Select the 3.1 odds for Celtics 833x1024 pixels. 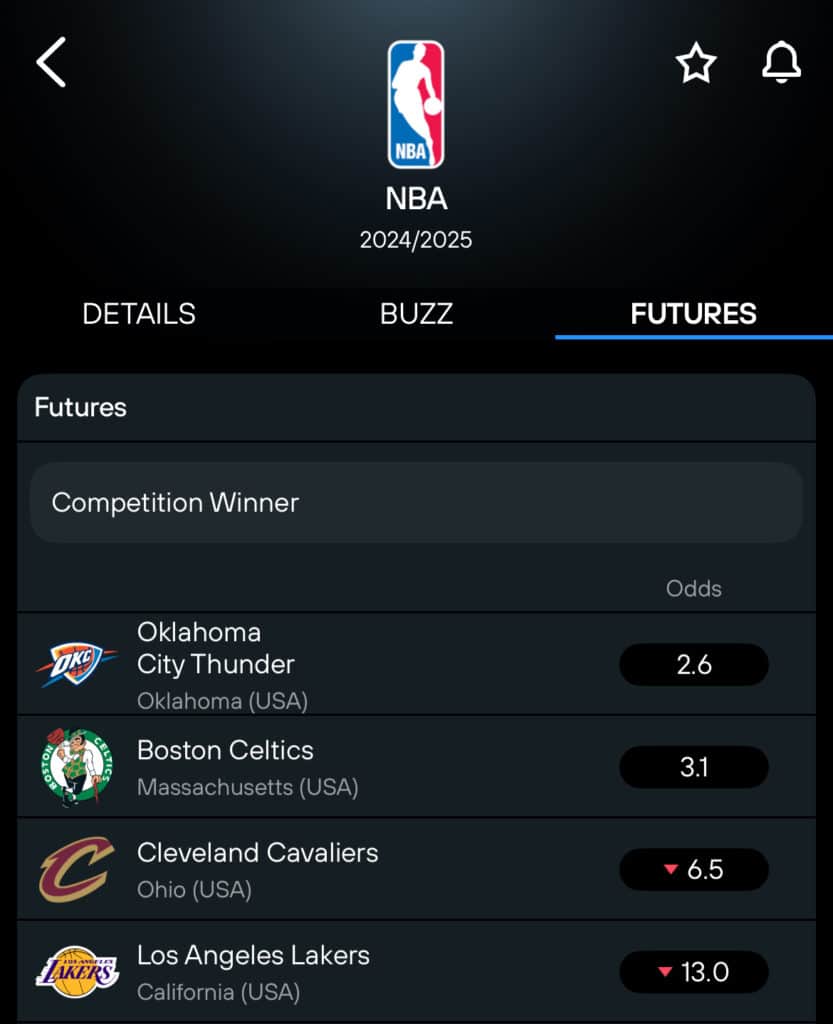(x=694, y=767)
